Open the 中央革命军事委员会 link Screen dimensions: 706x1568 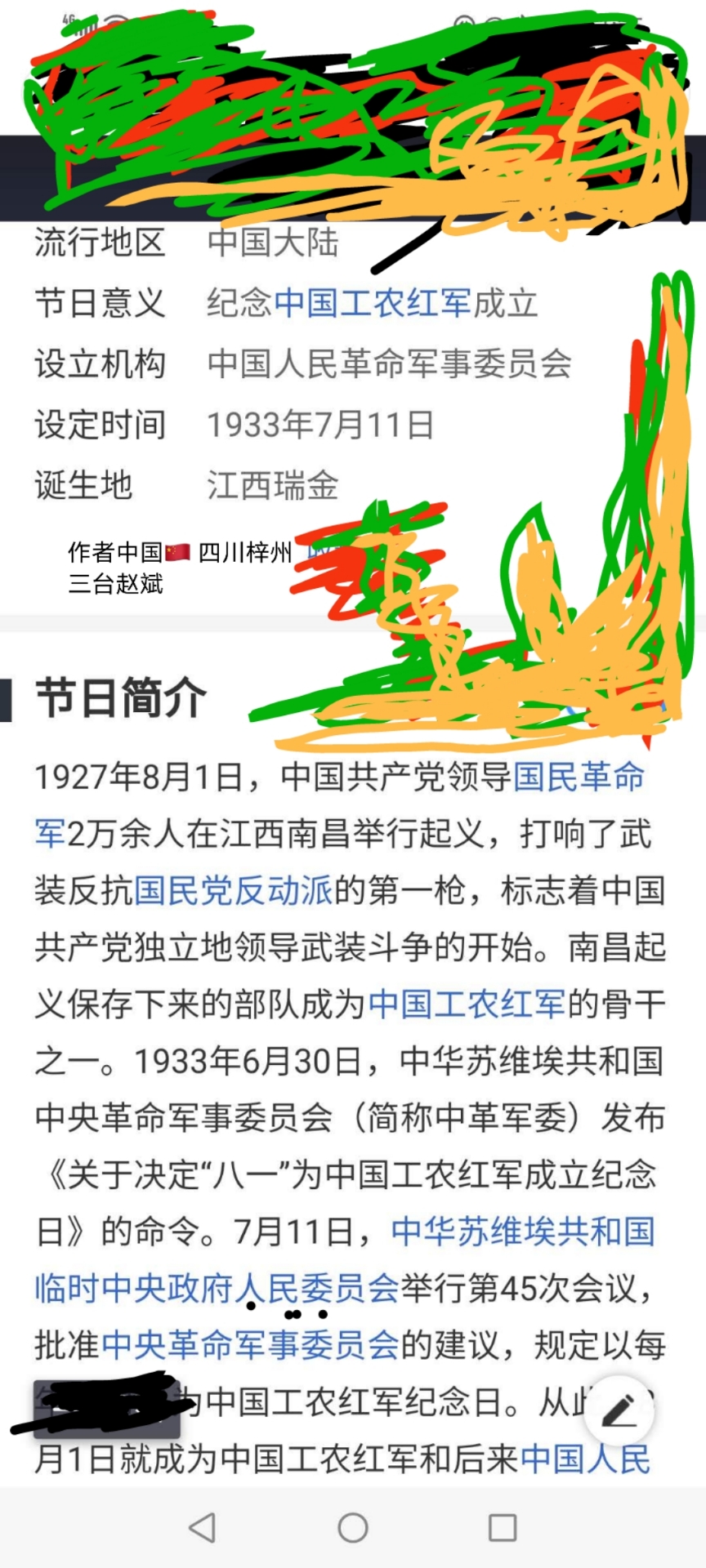(250, 1344)
